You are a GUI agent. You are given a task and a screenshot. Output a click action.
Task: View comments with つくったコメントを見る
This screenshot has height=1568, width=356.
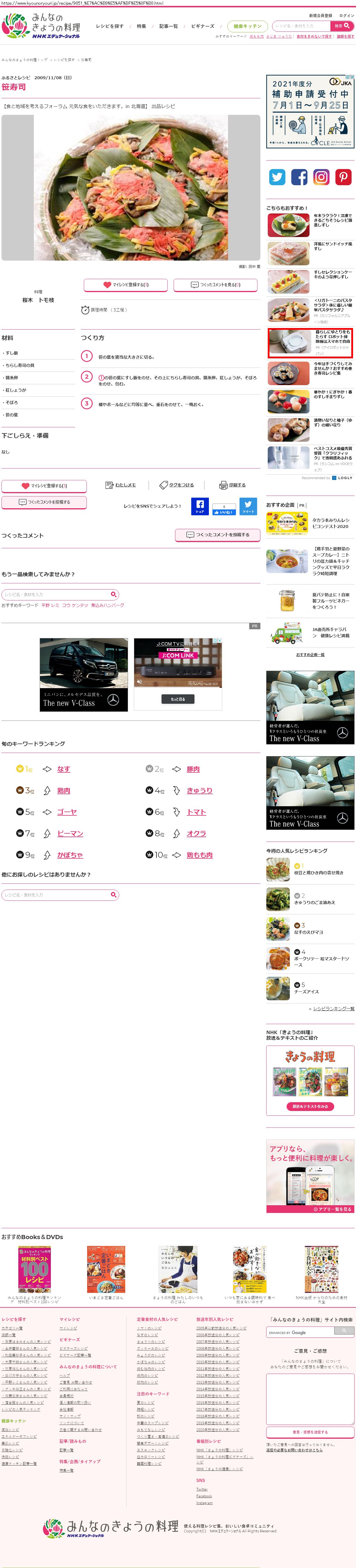[x=215, y=284]
